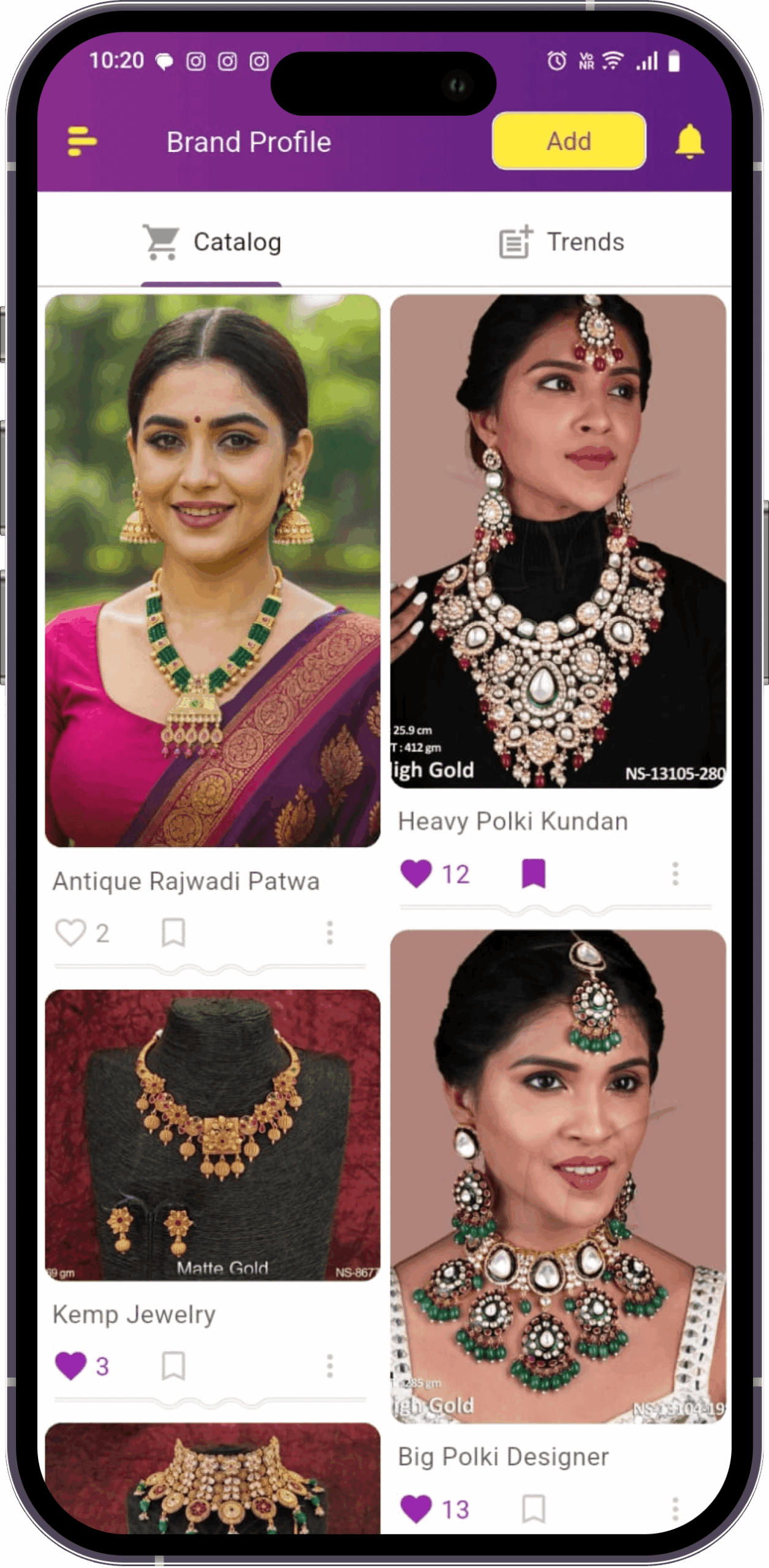Screen dimensions: 769x1568
Task: Open the notifications bell
Action: click(x=689, y=141)
